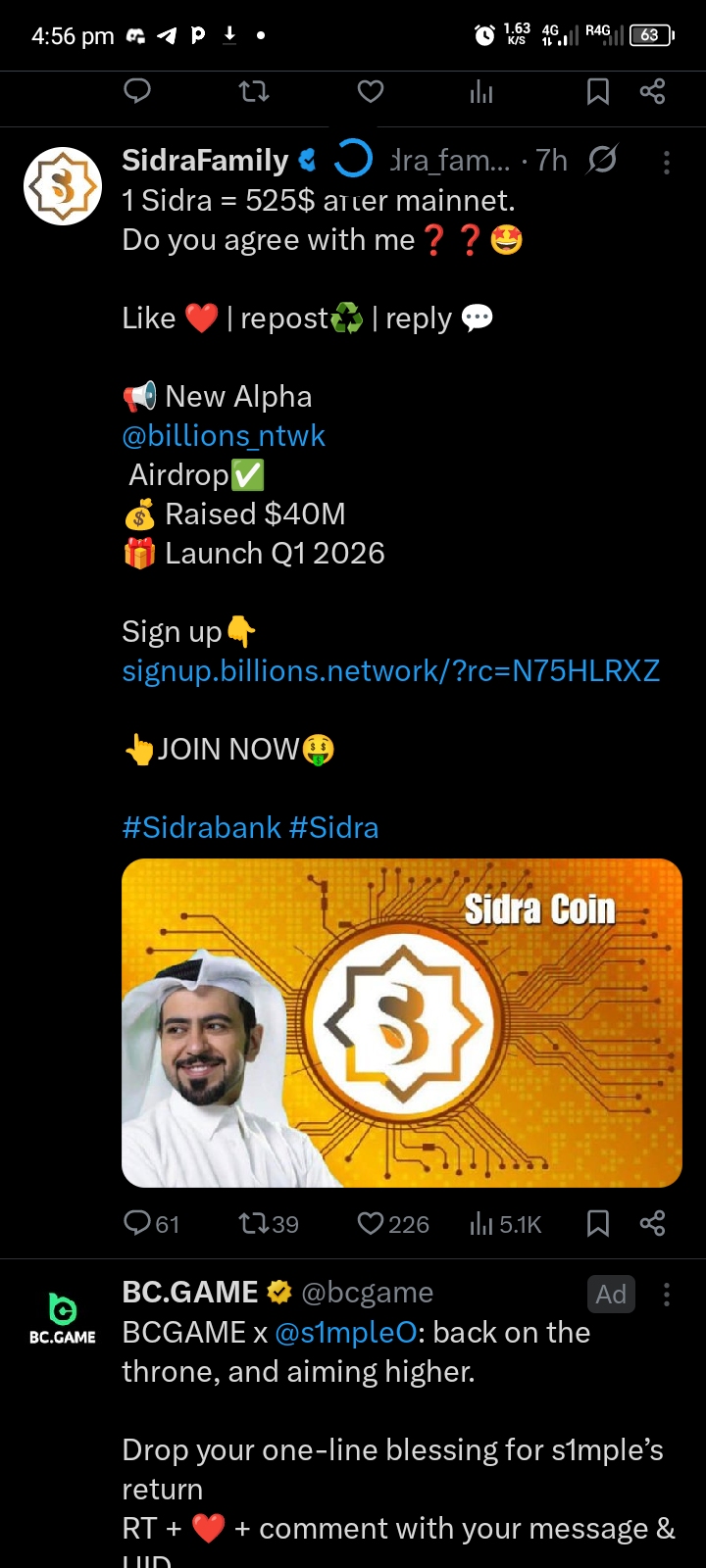The height and width of the screenshot is (1568, 706).
Task: Open the #Sidra hashtag
Action: coord(334,828)
